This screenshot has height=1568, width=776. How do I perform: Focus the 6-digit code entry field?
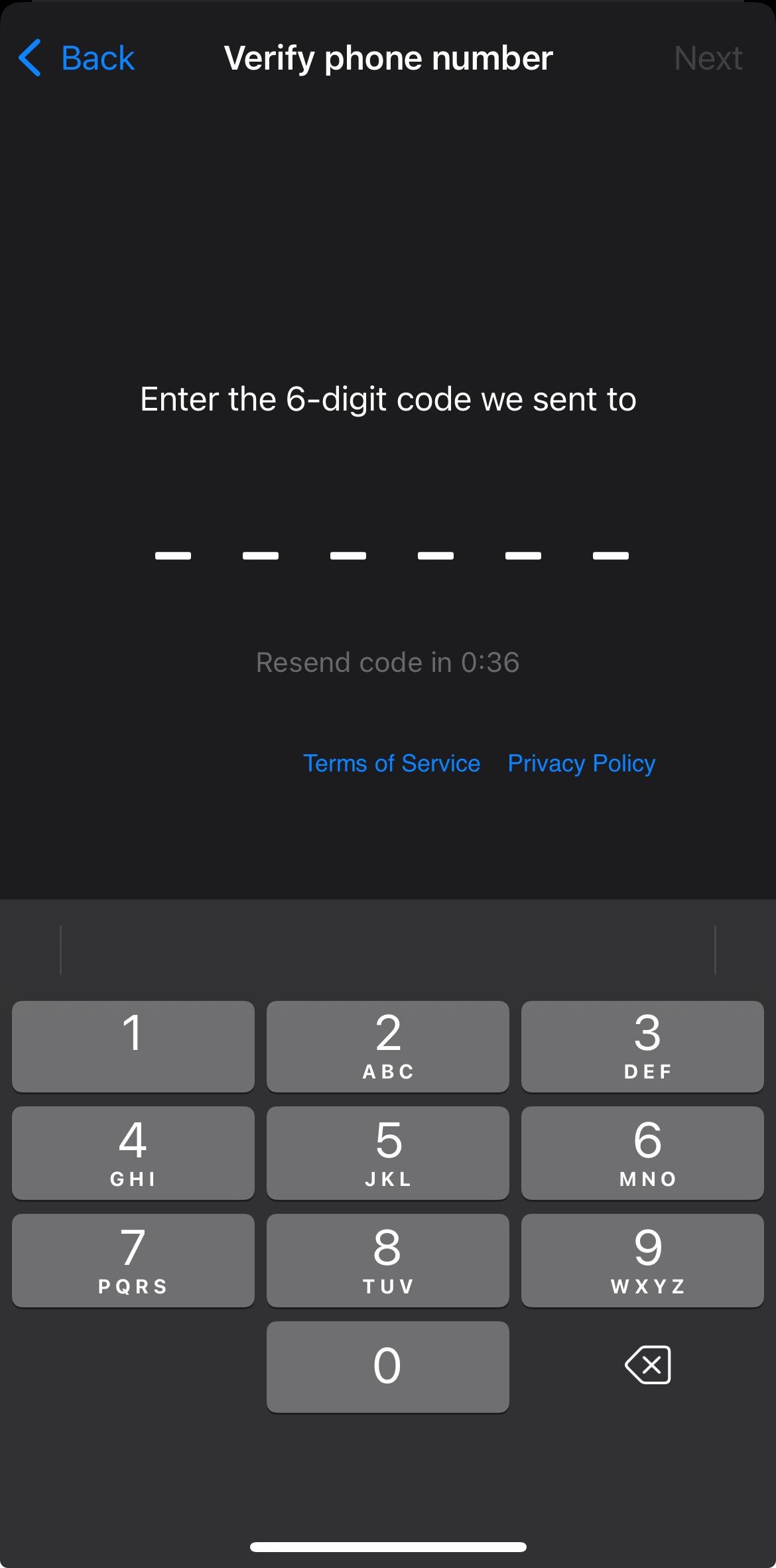point(391,555)
